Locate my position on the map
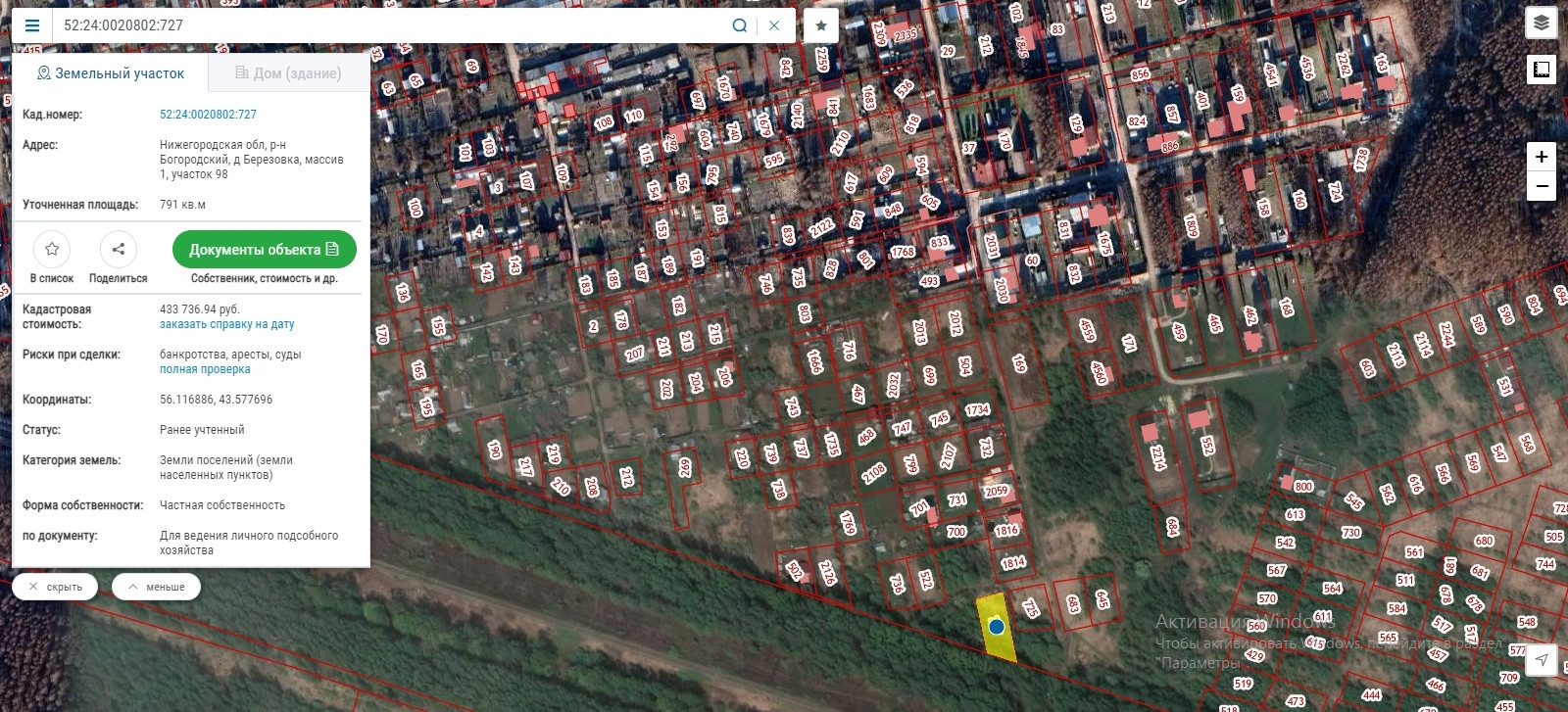1568x712 pixels. tap(1542, 660)
